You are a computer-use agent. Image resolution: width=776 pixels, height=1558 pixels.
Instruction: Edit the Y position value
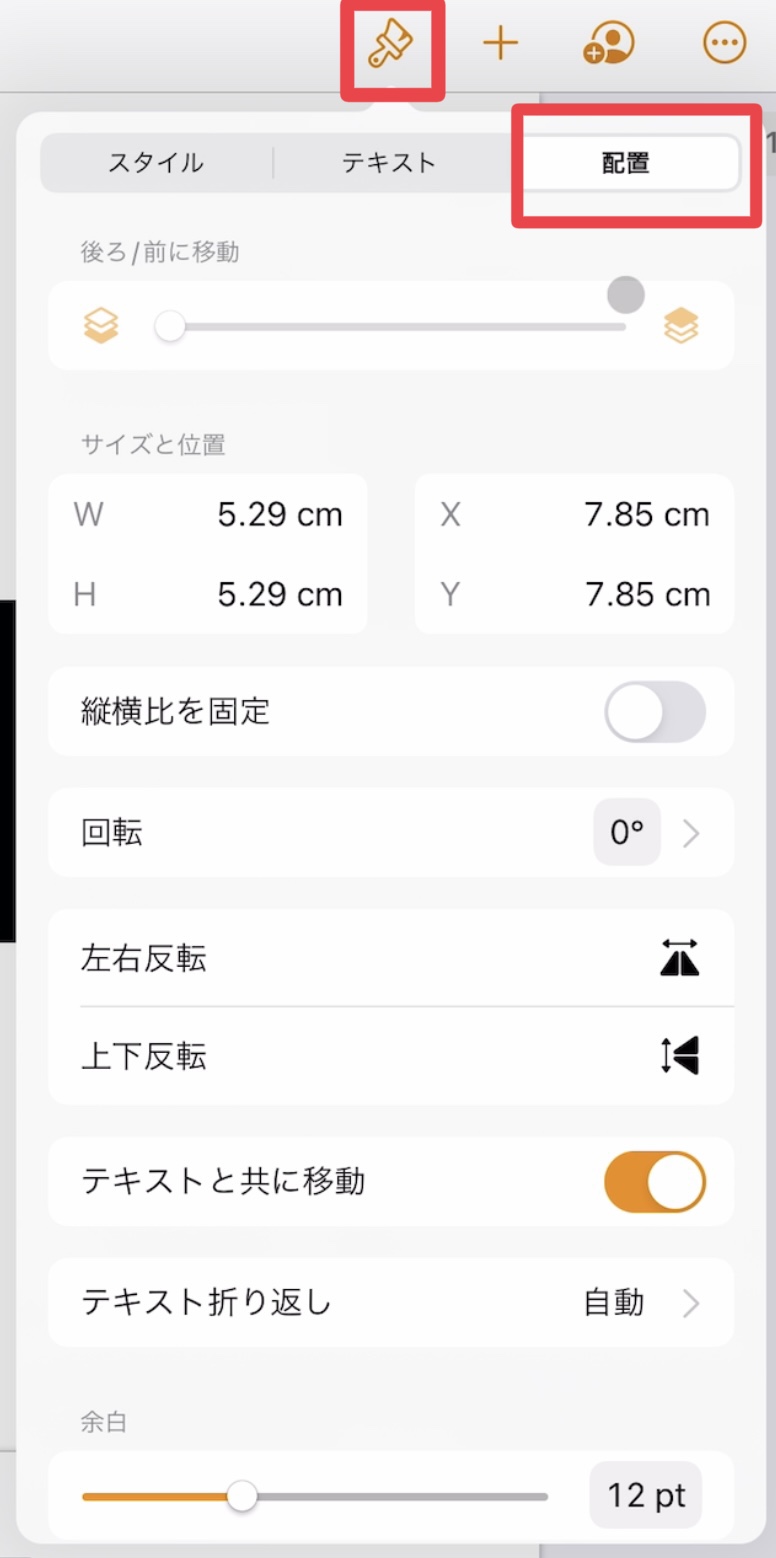click(646, 595)
